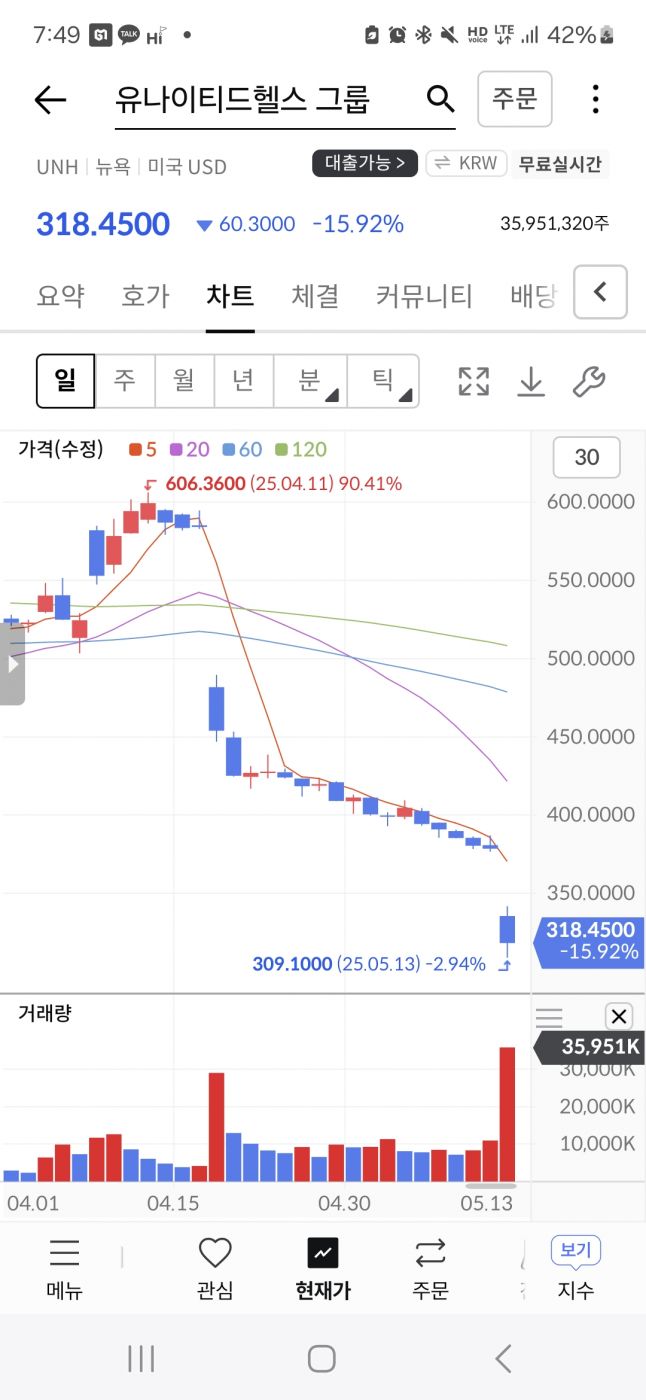Expand the chart to full screen
This screenshot has width=646, height=1400.
pyautogui.click(x=473, y=381)
